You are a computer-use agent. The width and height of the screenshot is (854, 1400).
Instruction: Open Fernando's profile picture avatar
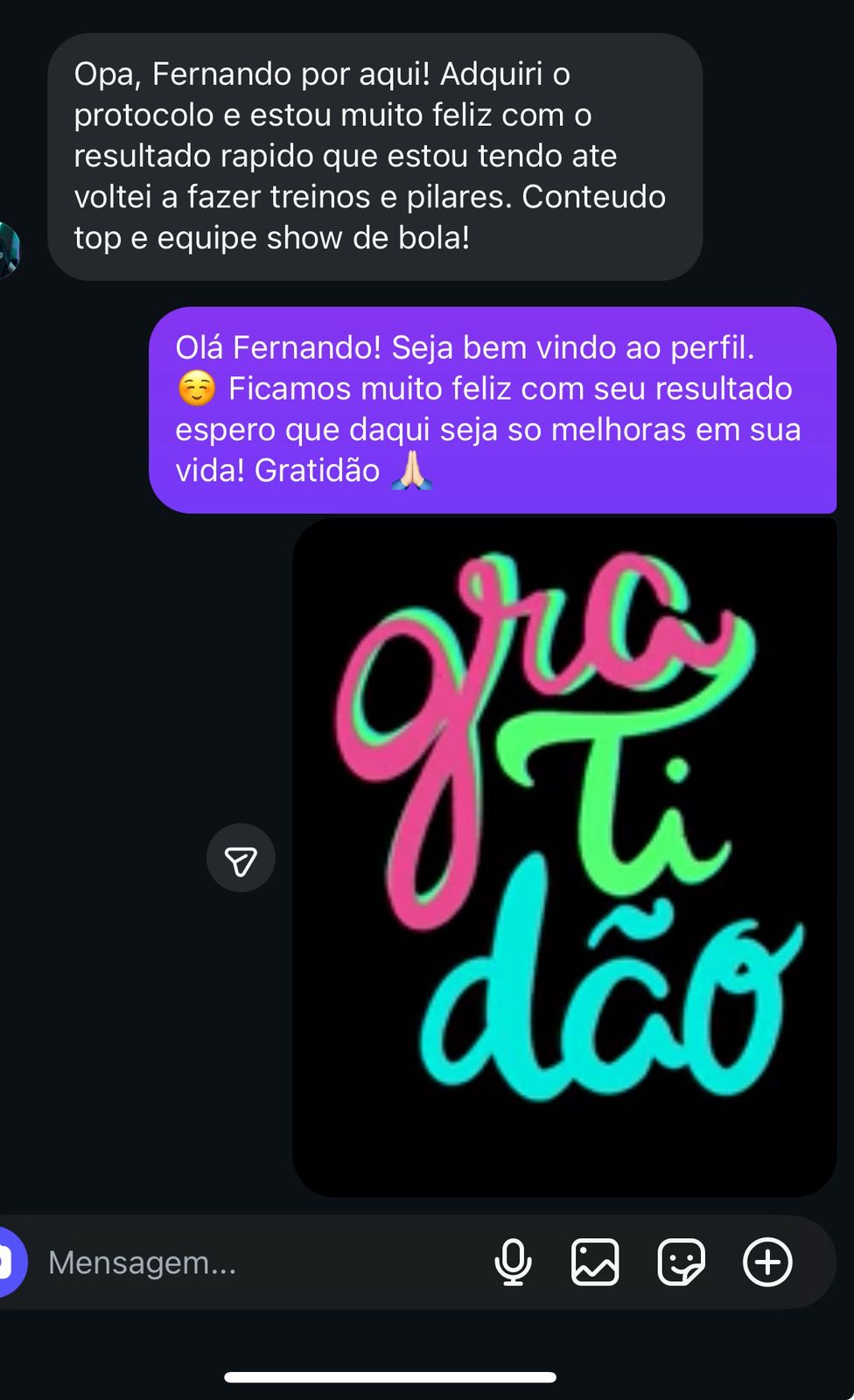[9, 250]
